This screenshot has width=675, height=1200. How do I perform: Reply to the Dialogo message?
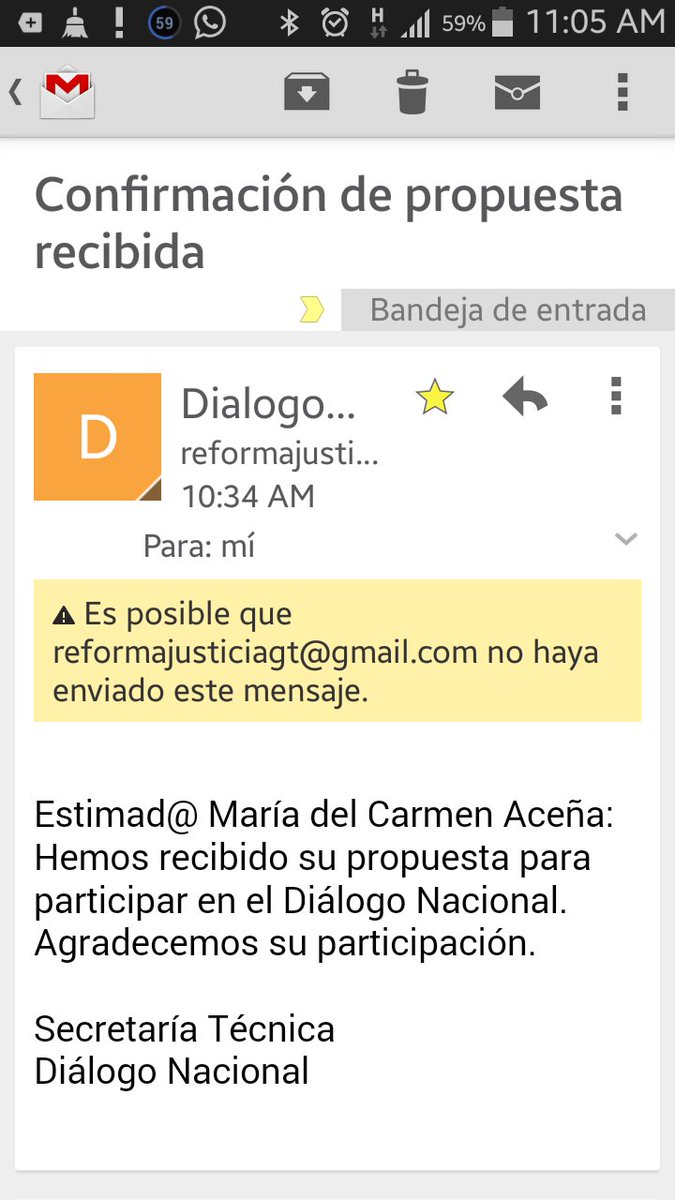click(525, 399)
